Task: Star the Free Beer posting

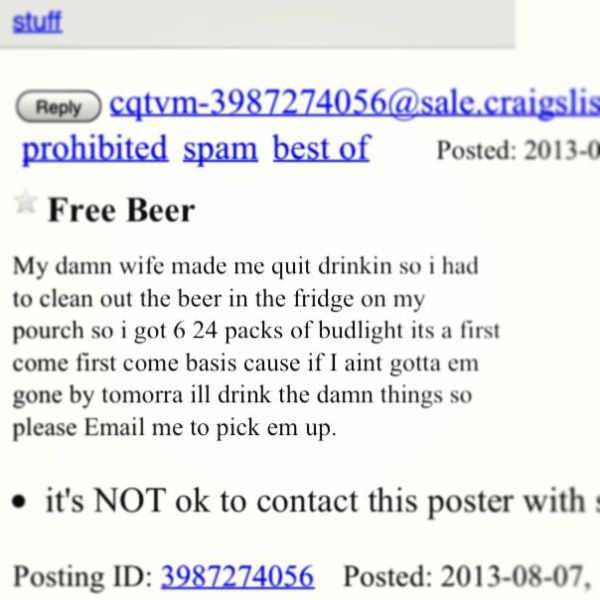Action: pos(24,204)
